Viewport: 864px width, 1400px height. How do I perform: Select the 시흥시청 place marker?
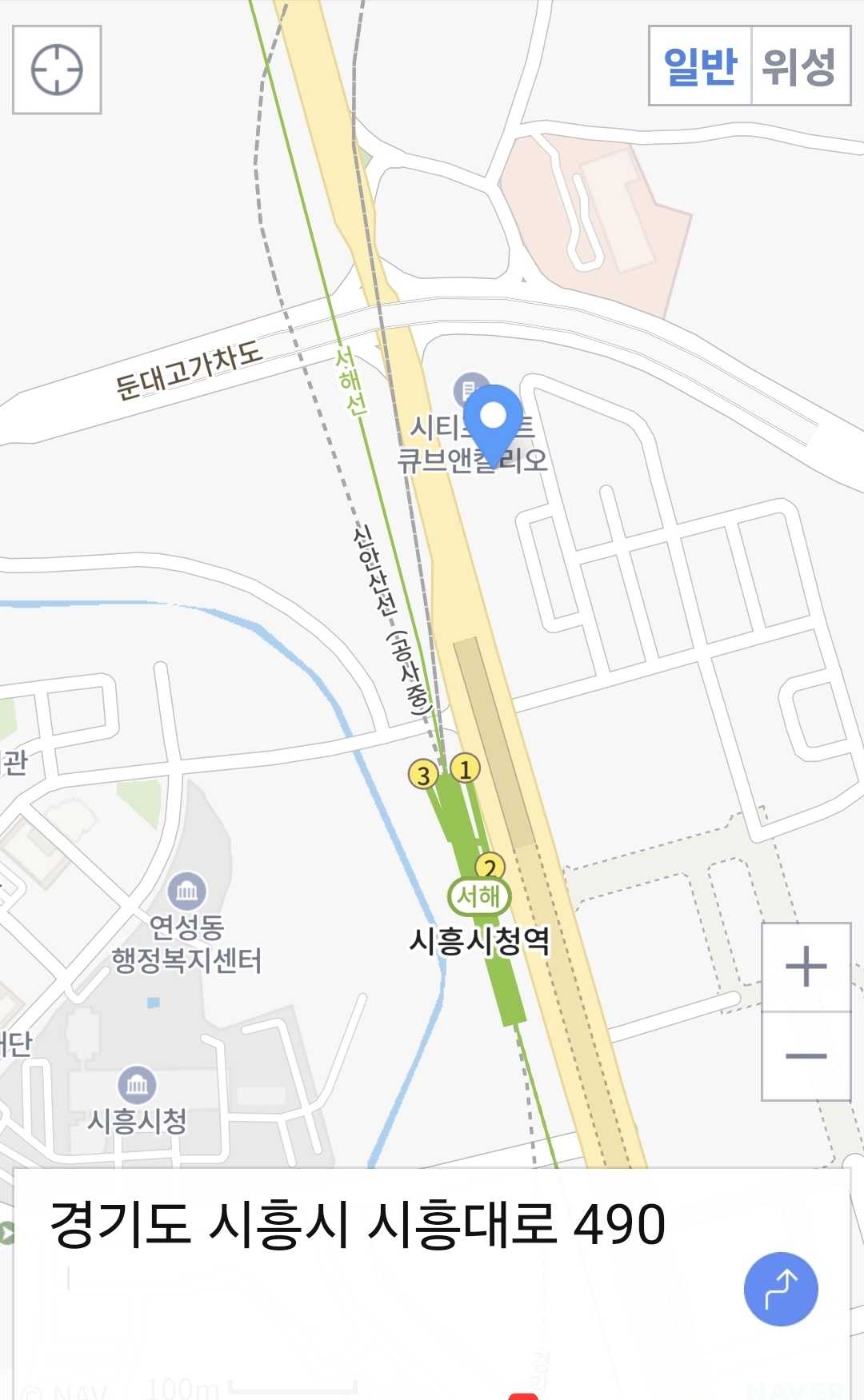click(137, 1085)
